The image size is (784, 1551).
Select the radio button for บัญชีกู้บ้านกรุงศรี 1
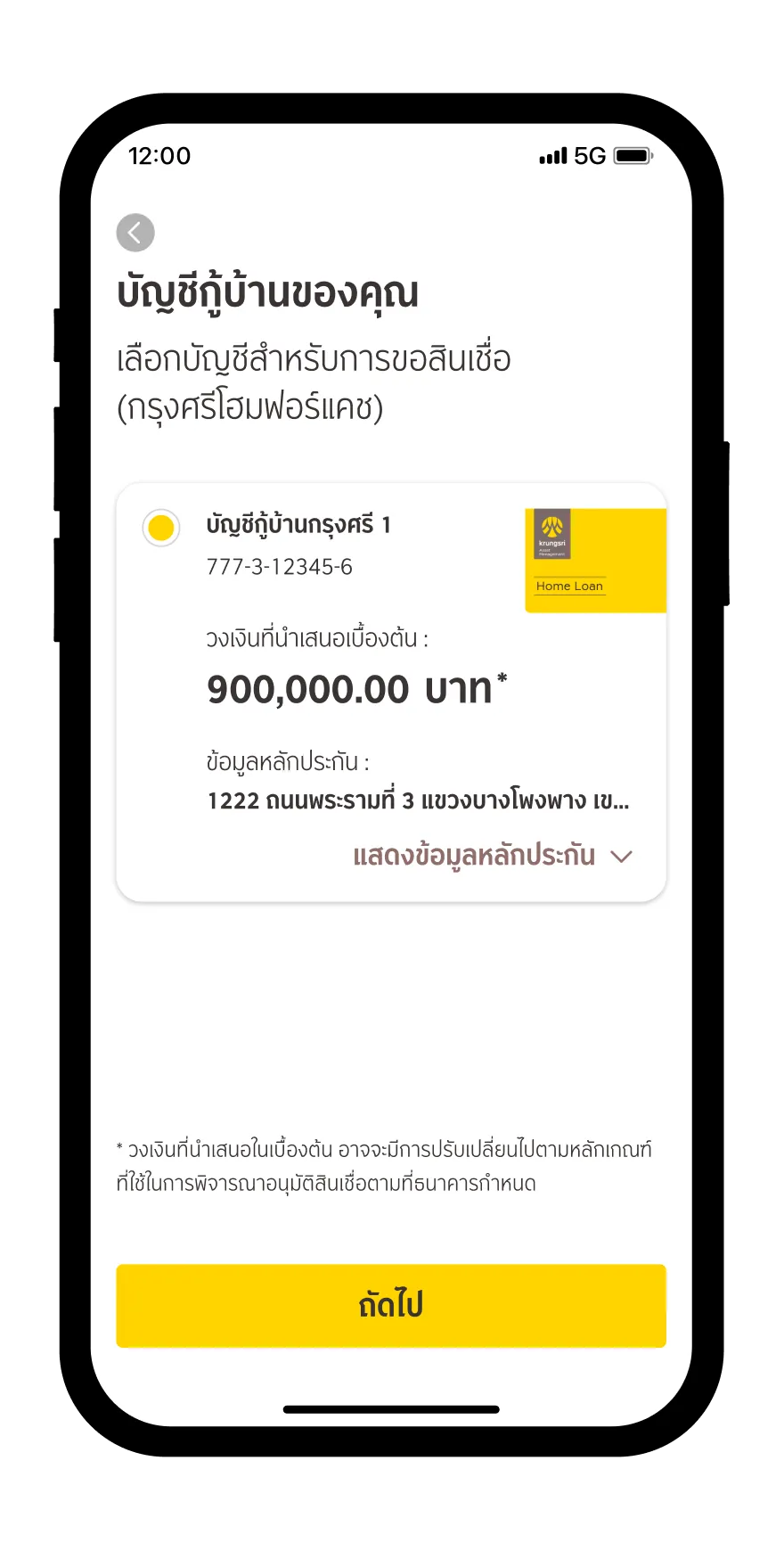(x=161, y=528)
